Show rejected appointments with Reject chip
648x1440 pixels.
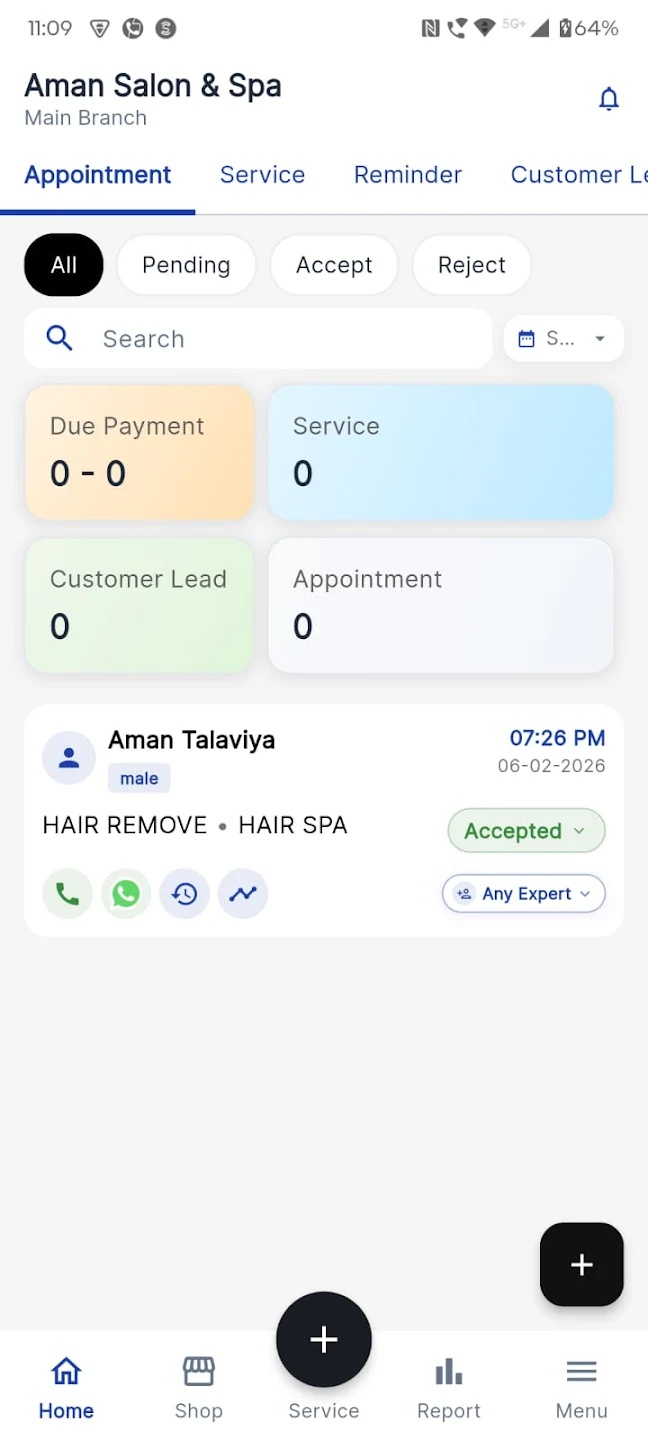(471, 265)
